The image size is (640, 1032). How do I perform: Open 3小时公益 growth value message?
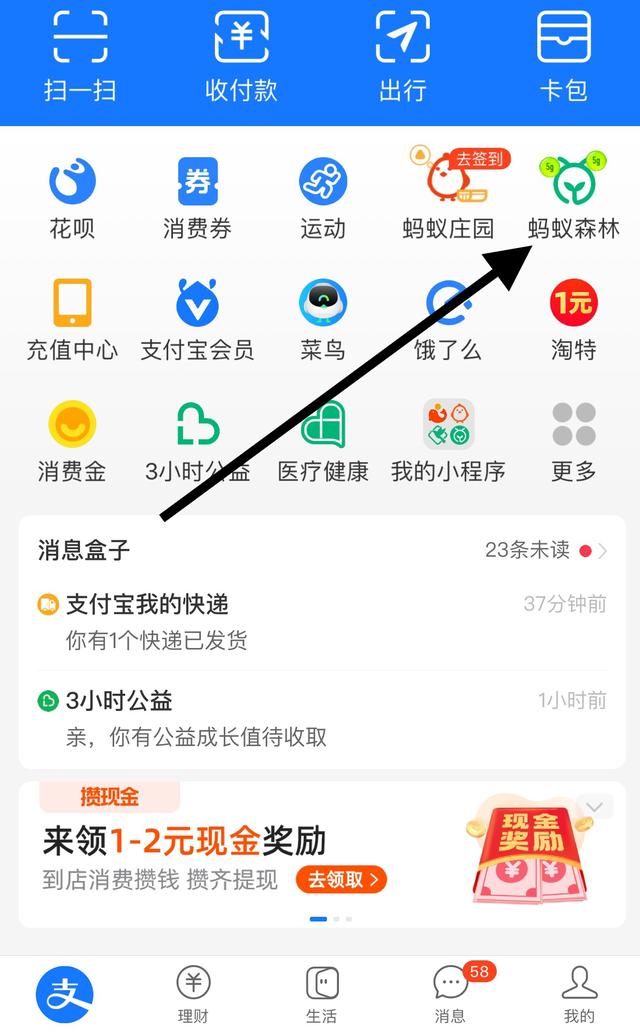click(320, 718)
